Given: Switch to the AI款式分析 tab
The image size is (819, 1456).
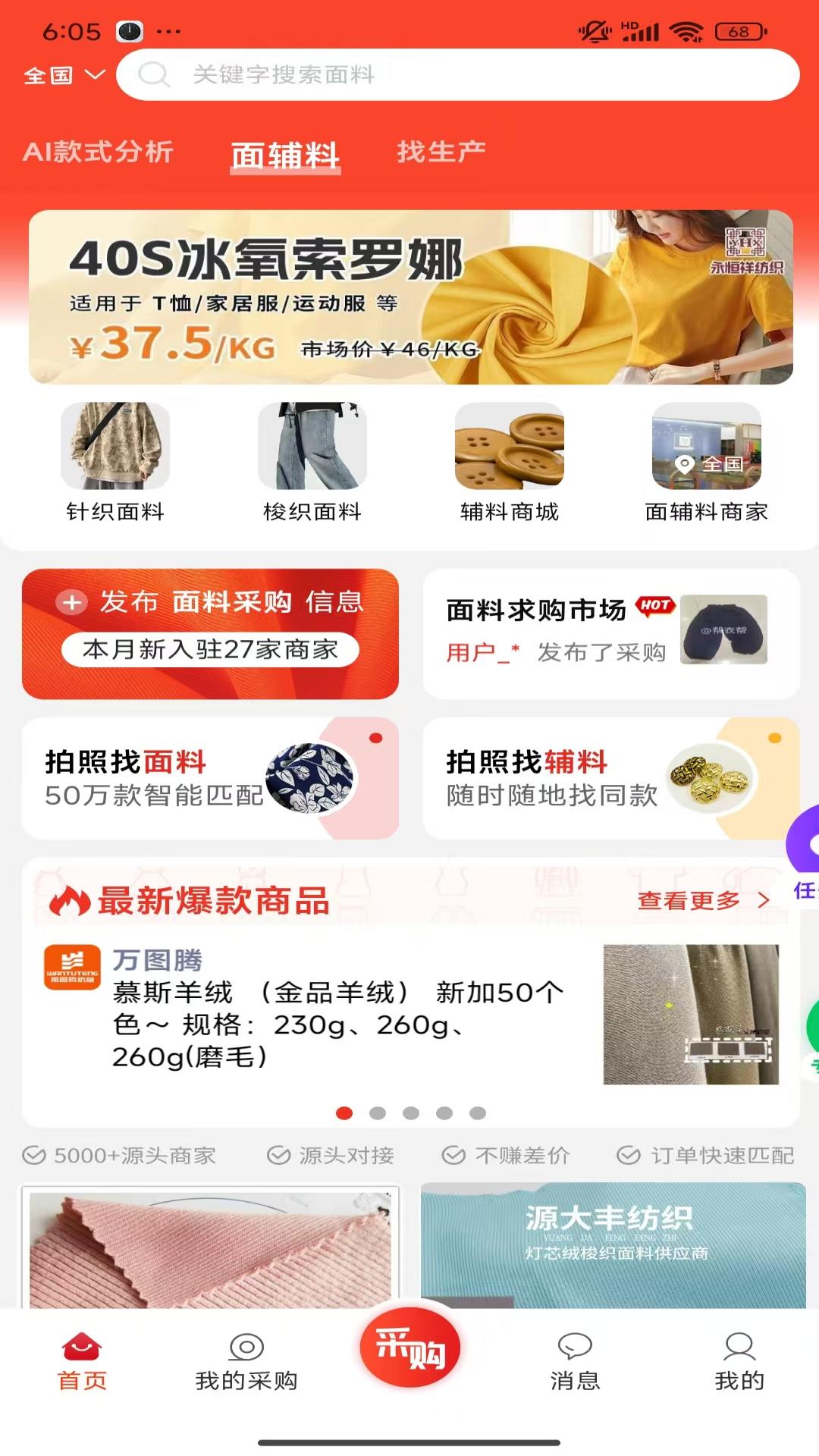Looking at the screenshot, I should tap(99, 152).
